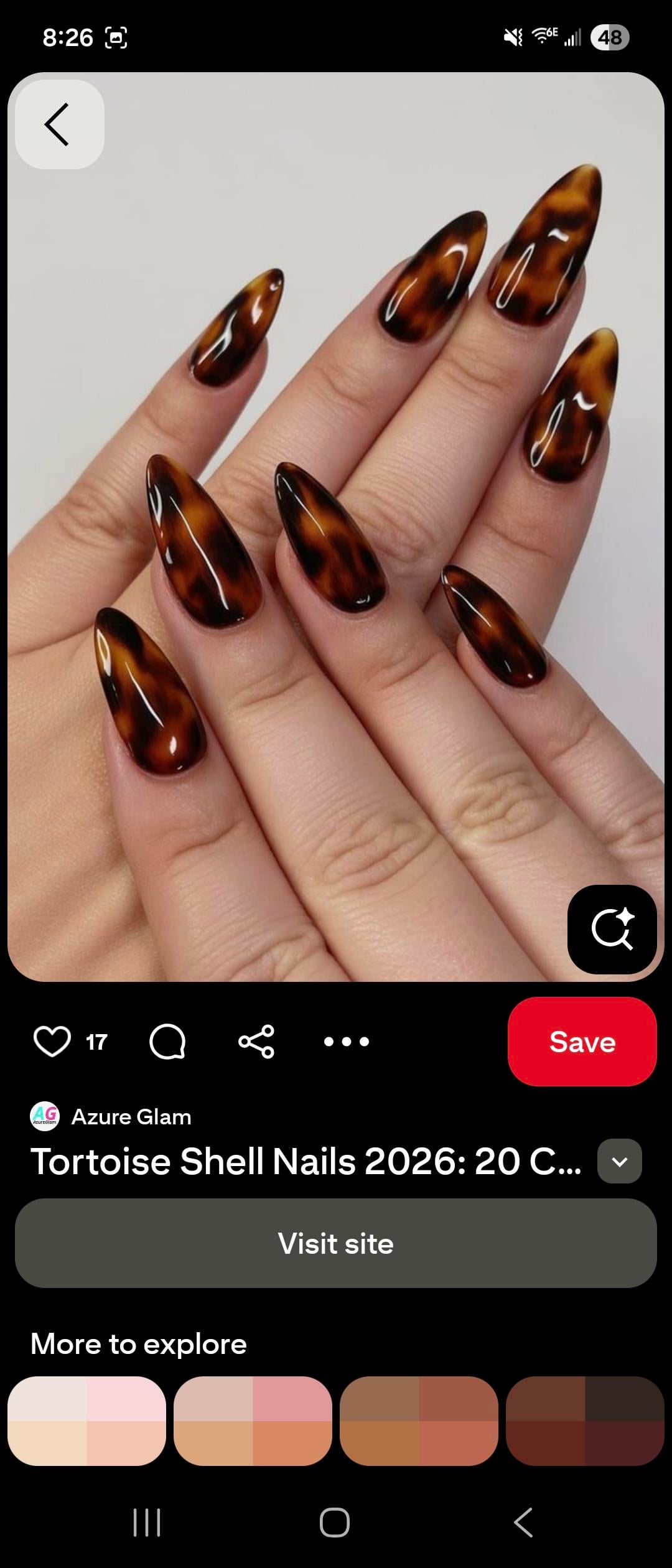Open the light pink palette tile

point(87,1421)
